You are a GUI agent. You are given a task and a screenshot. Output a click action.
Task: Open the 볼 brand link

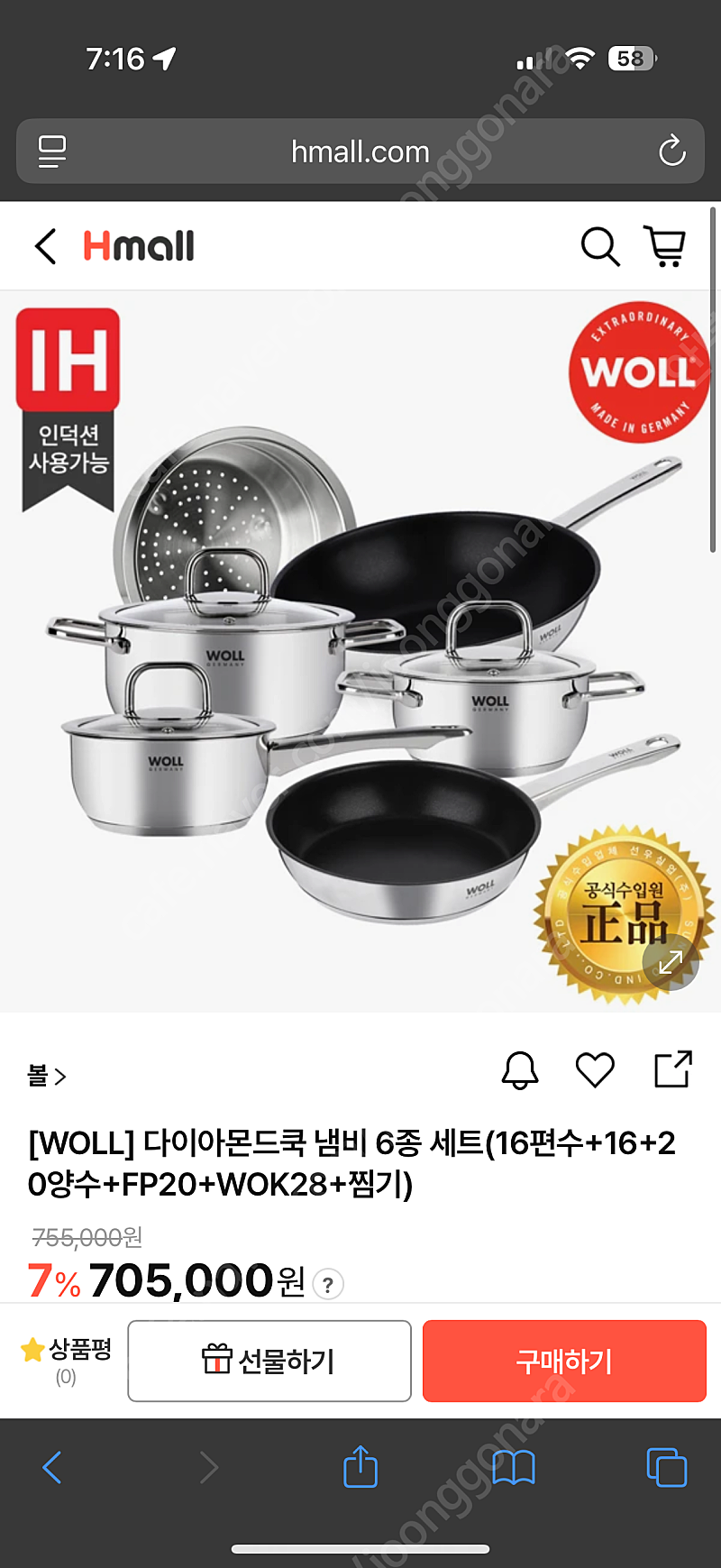[x=47, y=1076]
